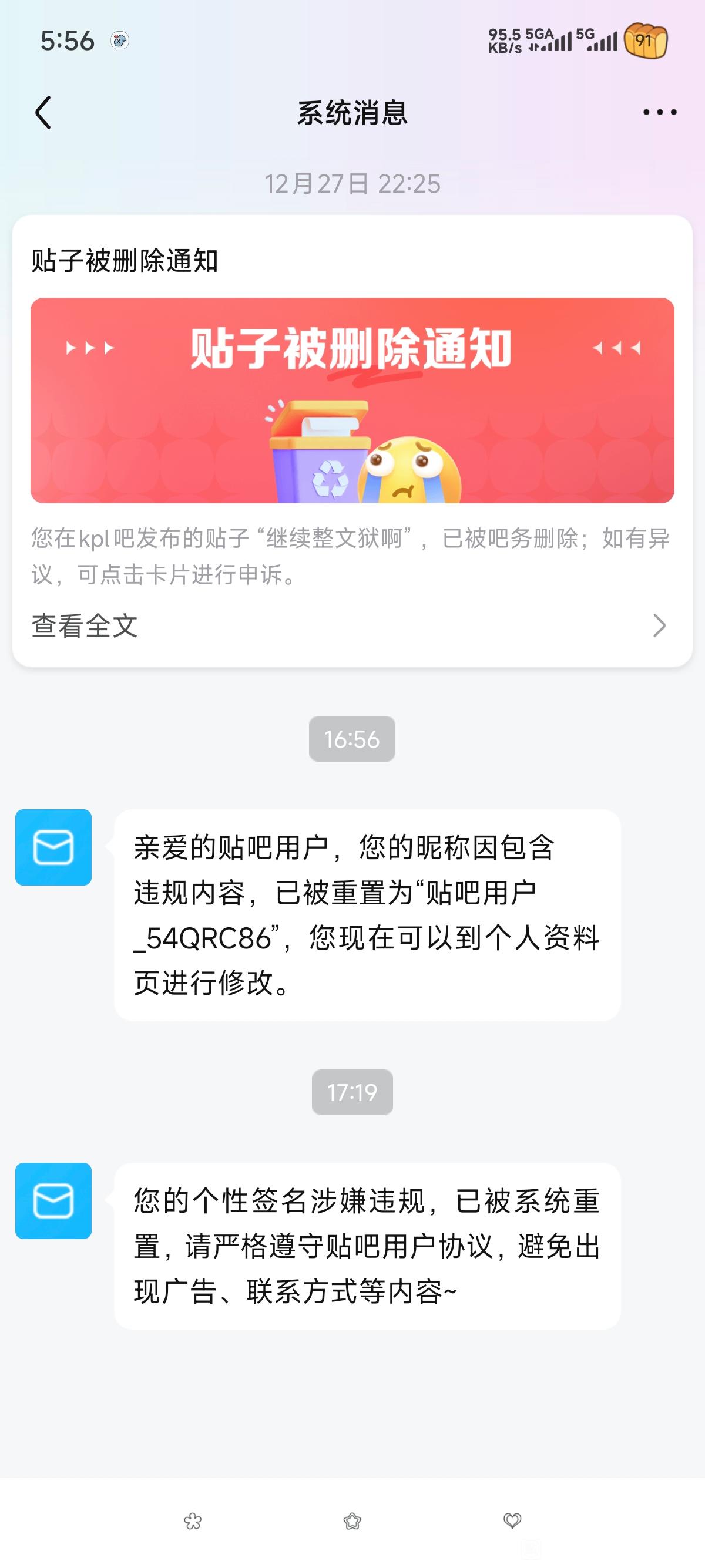The height and width of the screenshot is (1568, 705).
Task: Tap the mail avatar beside the 个性签名 message
Action: point(53,1200)
